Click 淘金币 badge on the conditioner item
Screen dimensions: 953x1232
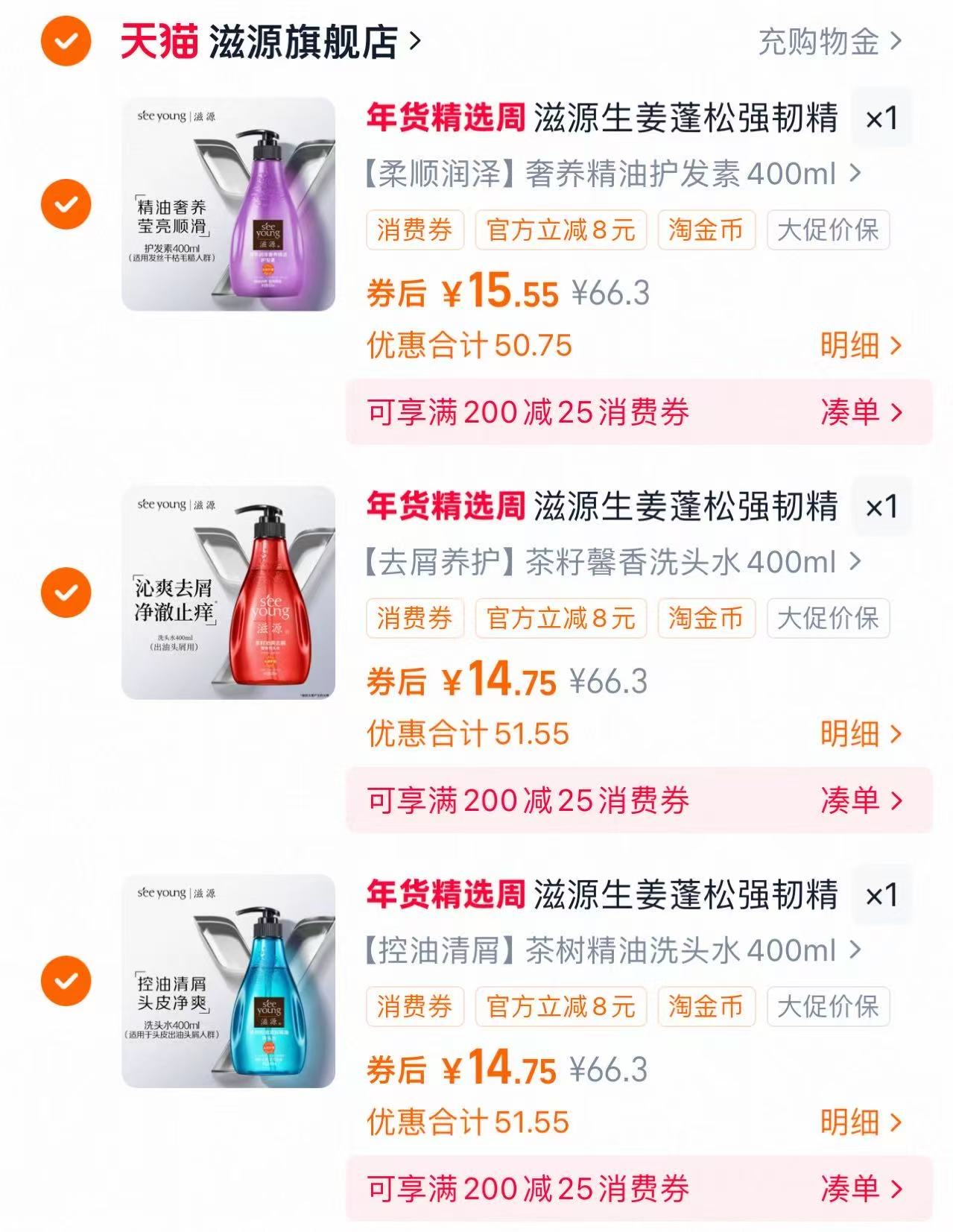coord(707,231)
